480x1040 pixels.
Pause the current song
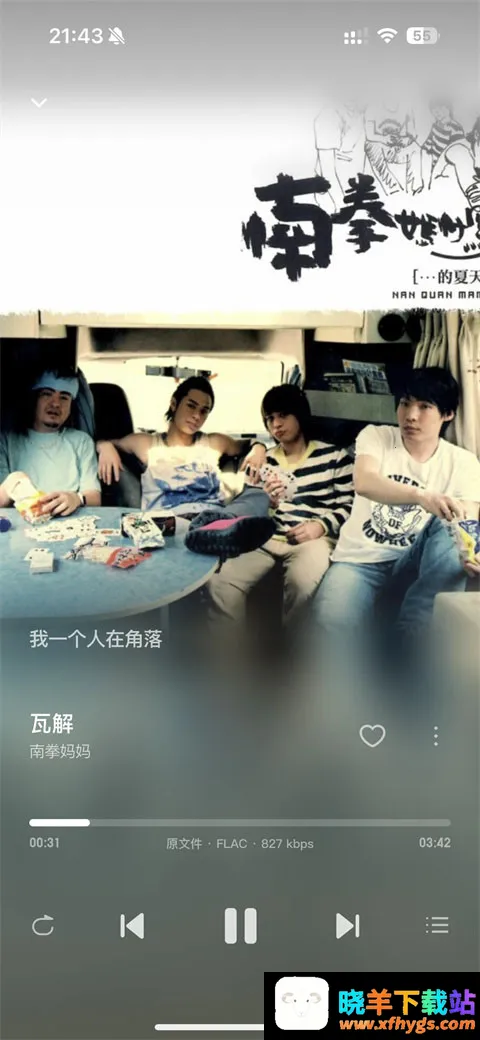(240, 925)
